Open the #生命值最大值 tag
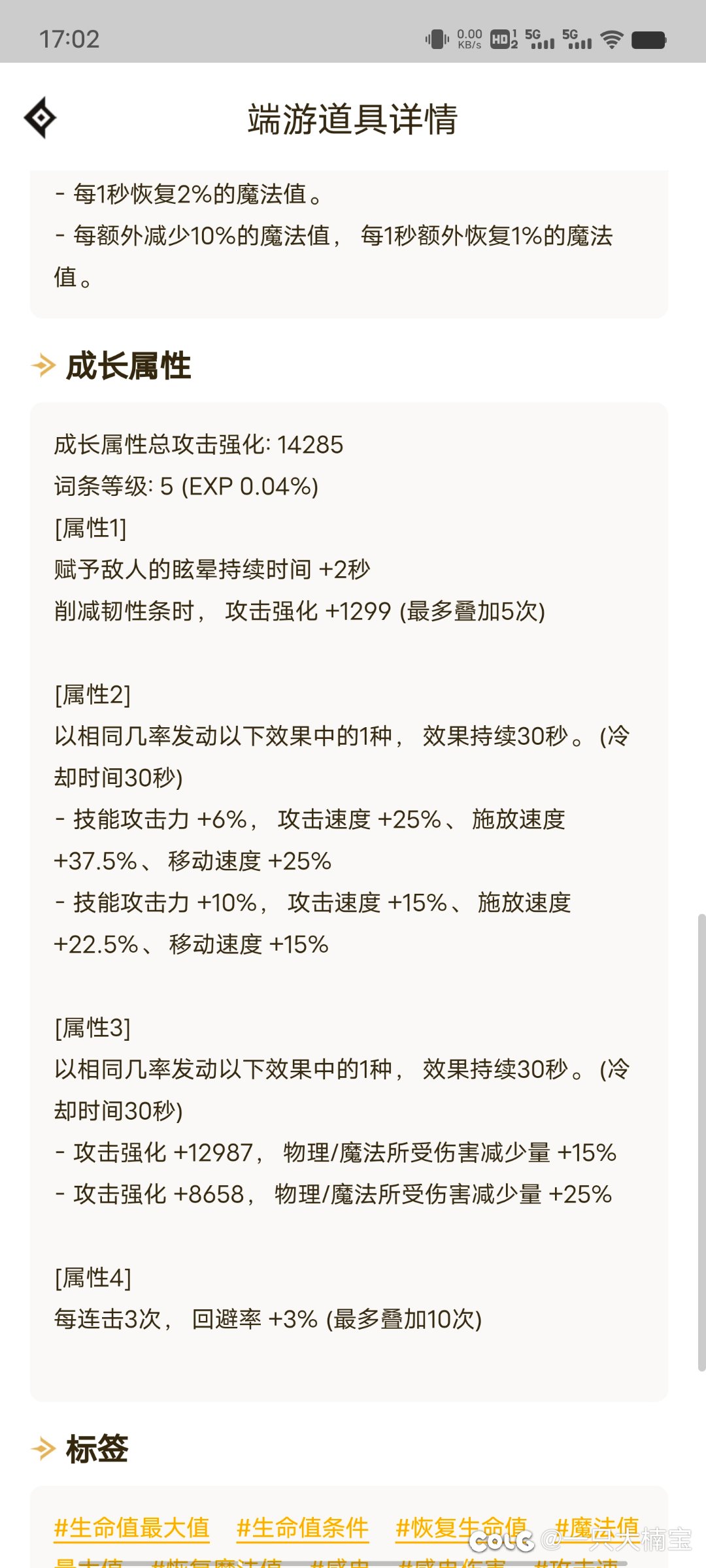The height and width of the screenshot is (1568, 706). tap(131, 1527)
